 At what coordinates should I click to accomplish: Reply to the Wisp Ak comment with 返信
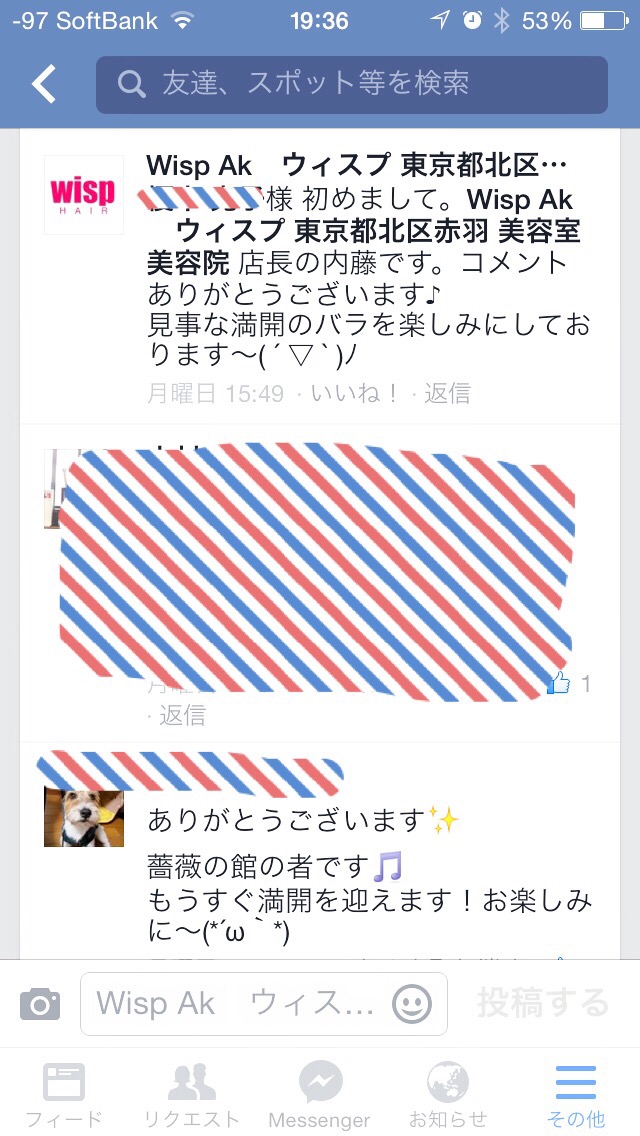coord(447,393)
